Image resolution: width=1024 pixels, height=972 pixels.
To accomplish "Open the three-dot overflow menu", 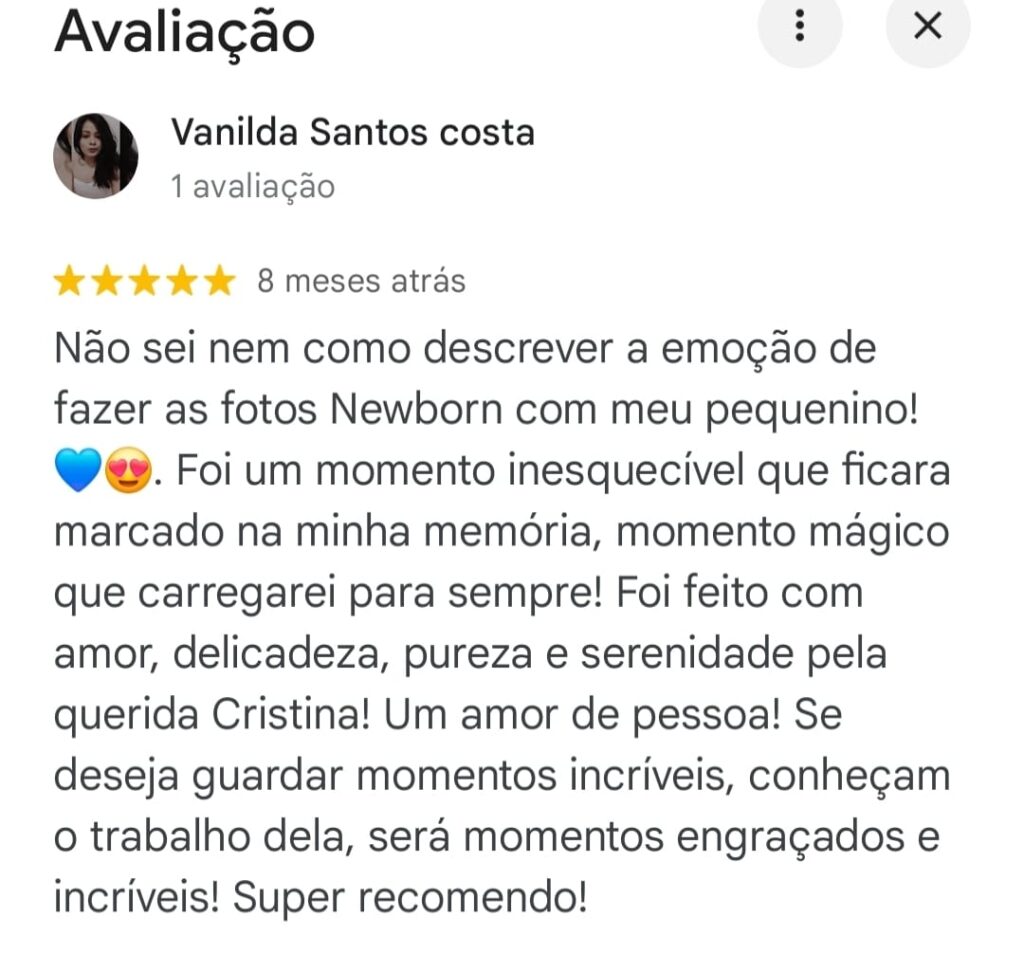I will pyautogui.click(x=799, y=27).
